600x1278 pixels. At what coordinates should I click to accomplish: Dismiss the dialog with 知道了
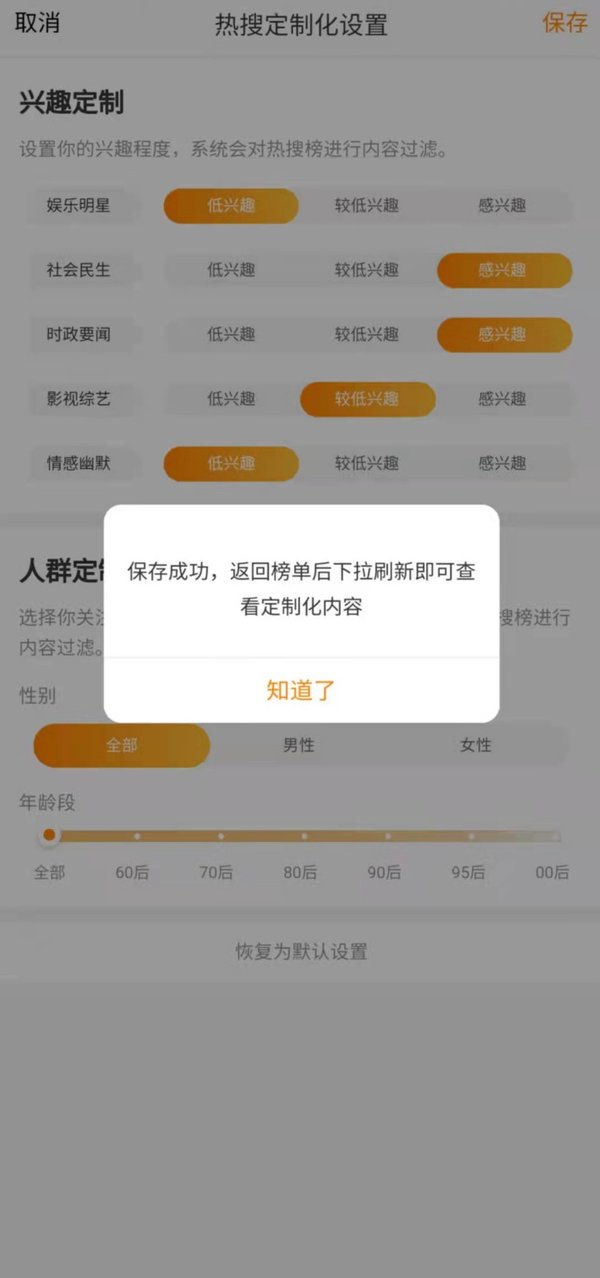click(x=300, y=690)
